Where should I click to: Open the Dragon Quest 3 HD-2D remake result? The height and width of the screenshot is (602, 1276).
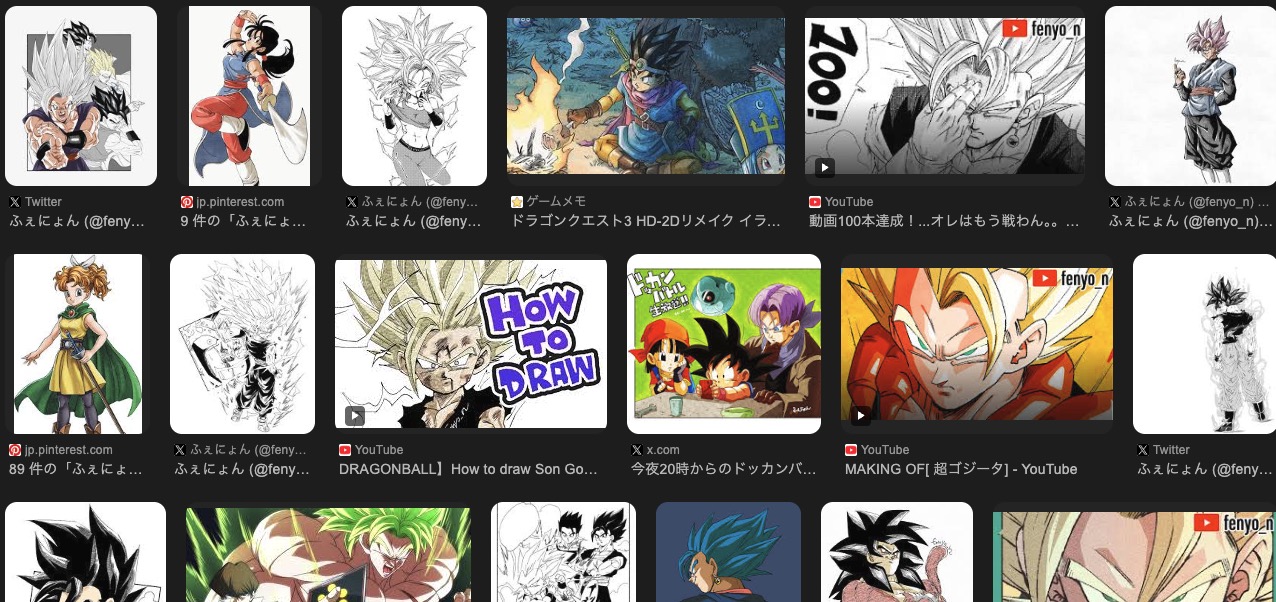645,96
